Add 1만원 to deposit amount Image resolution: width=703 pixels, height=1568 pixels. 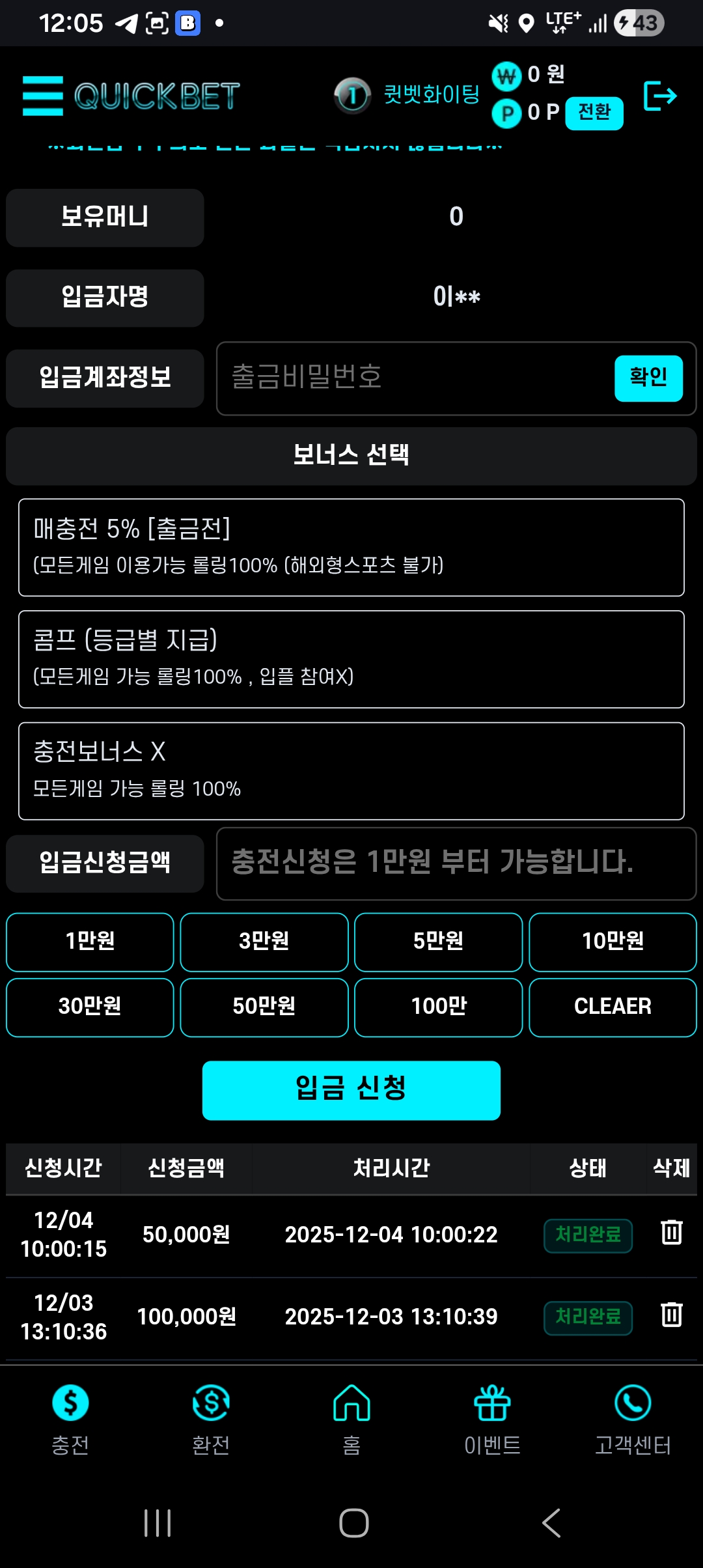coord(90,942)
